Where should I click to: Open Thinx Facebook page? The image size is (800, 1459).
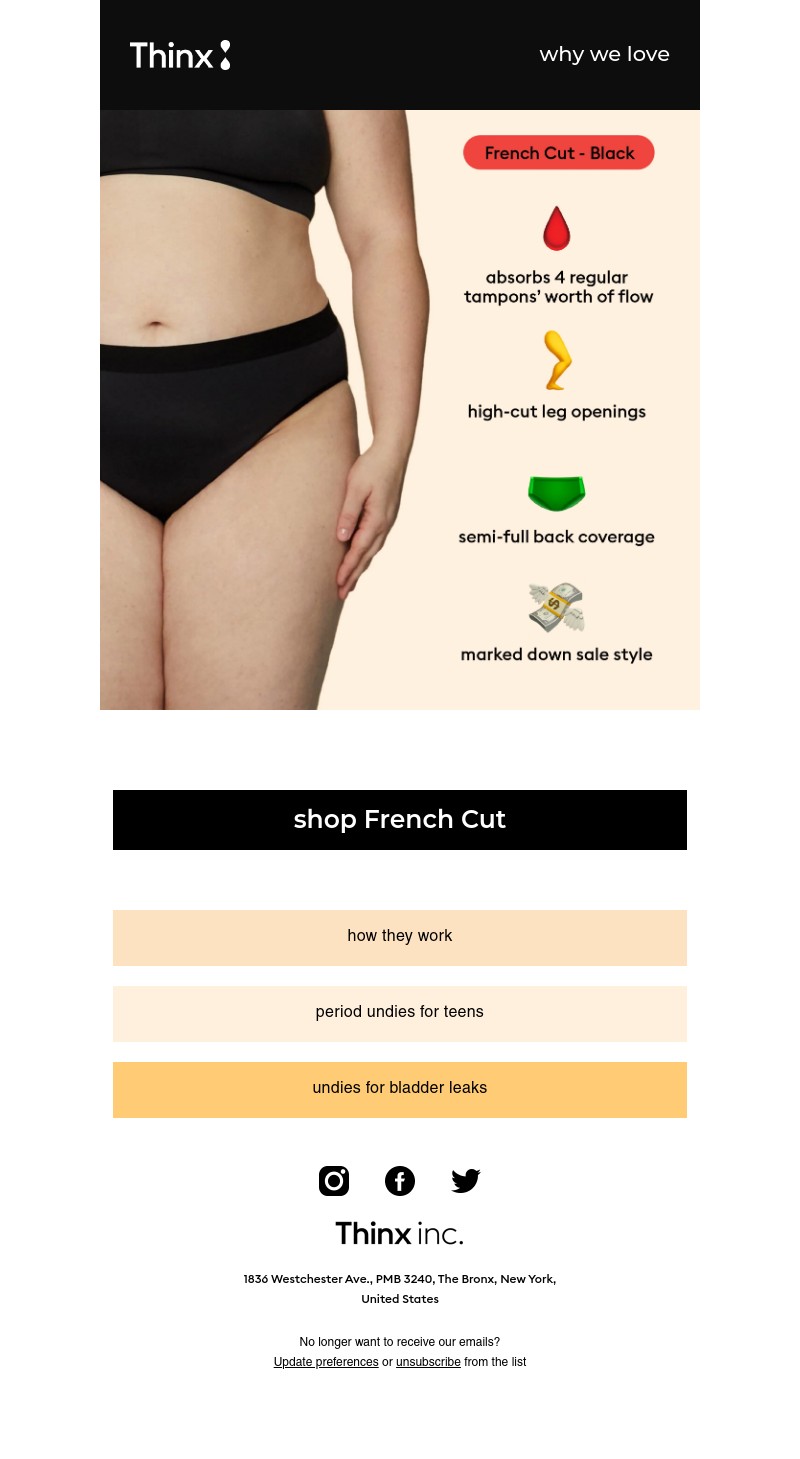coord(400,1181)
